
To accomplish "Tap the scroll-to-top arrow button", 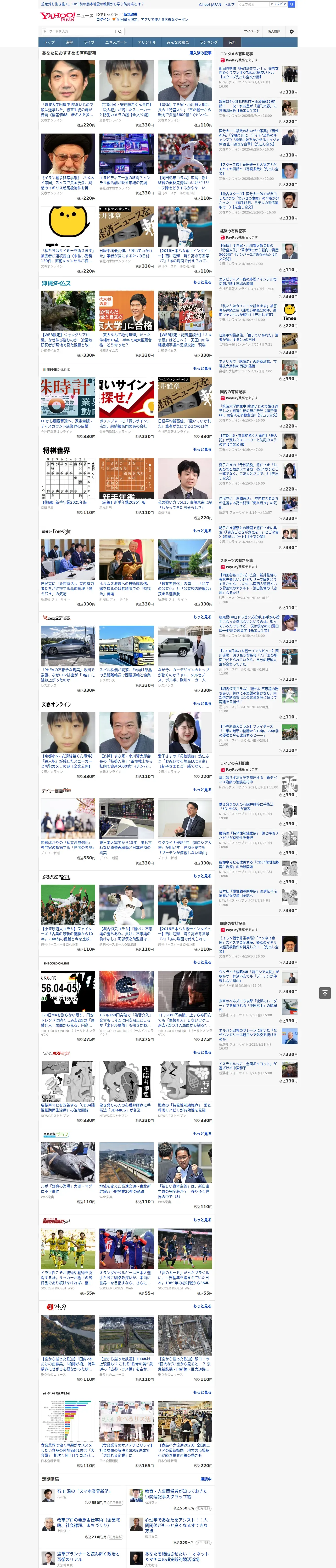I will tap(325, 993).
